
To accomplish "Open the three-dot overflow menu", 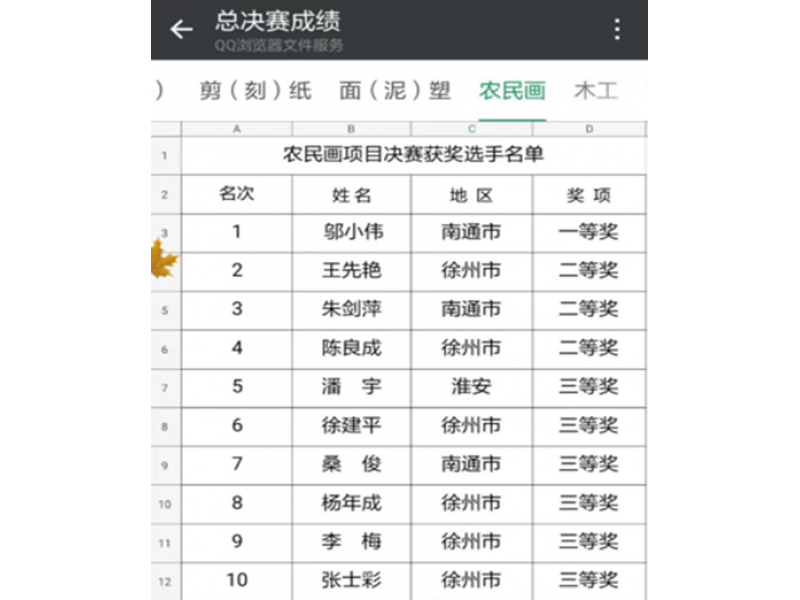I will 617,30.
